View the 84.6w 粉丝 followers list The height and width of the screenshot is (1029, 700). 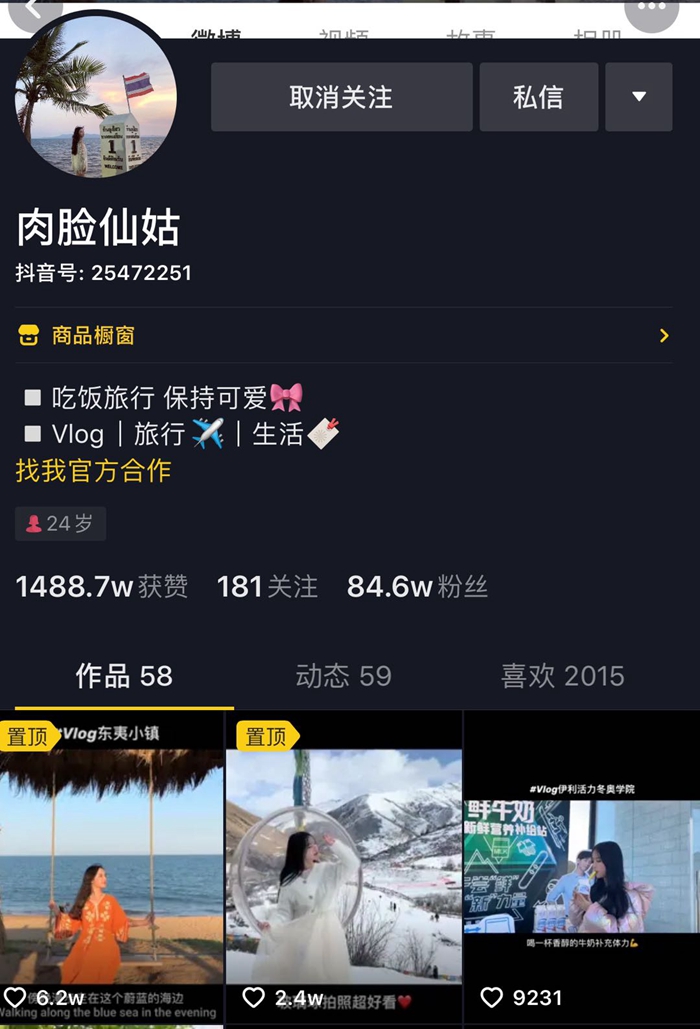[x=417, y=587]
